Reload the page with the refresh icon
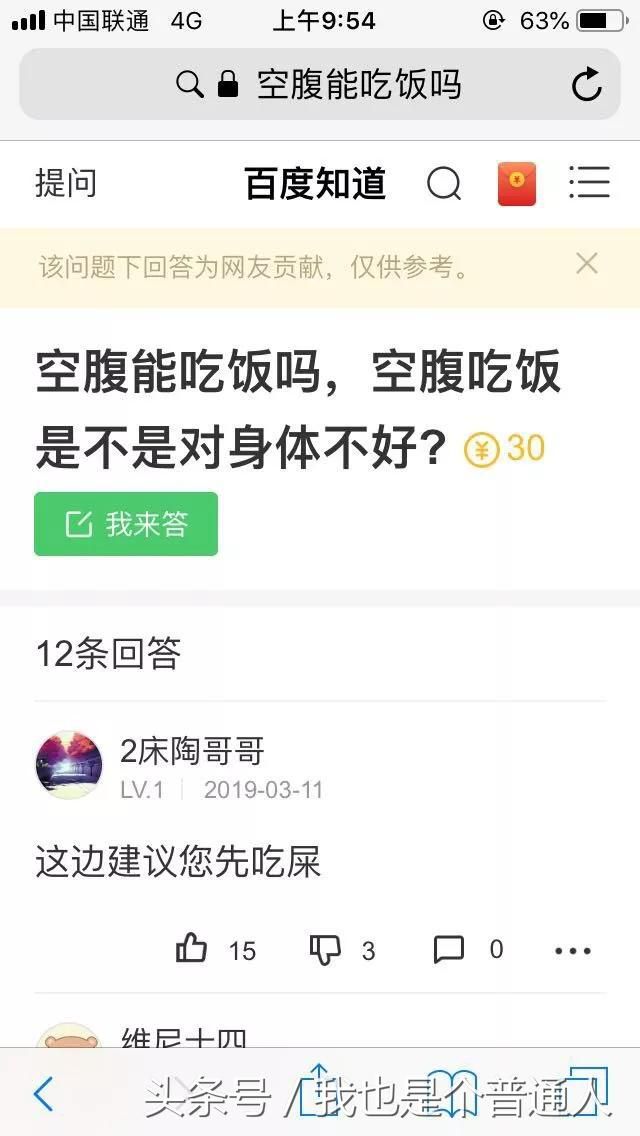This screenshot has width=640, height=1136. point(587,84)
